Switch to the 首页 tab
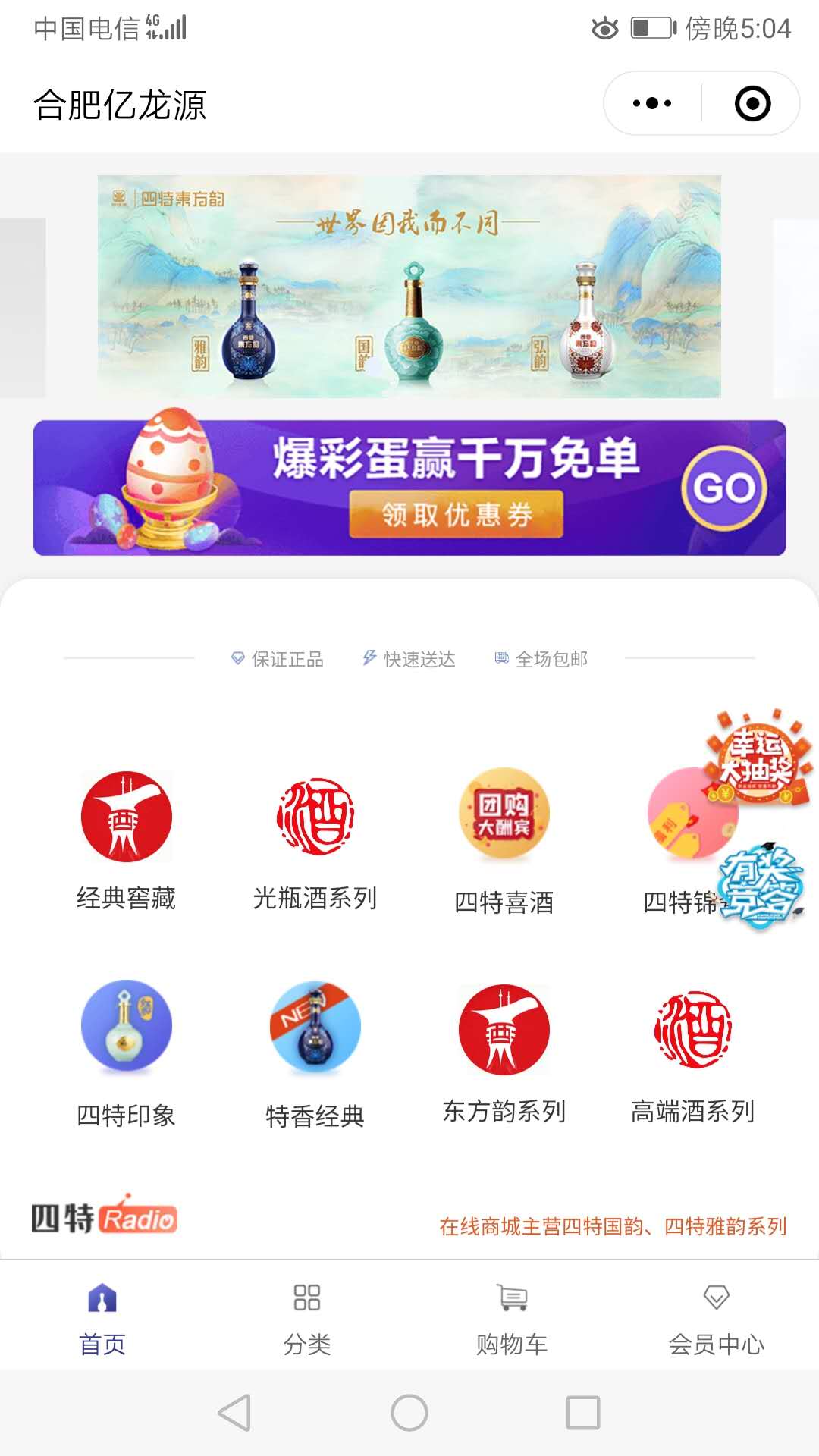 102,1318
